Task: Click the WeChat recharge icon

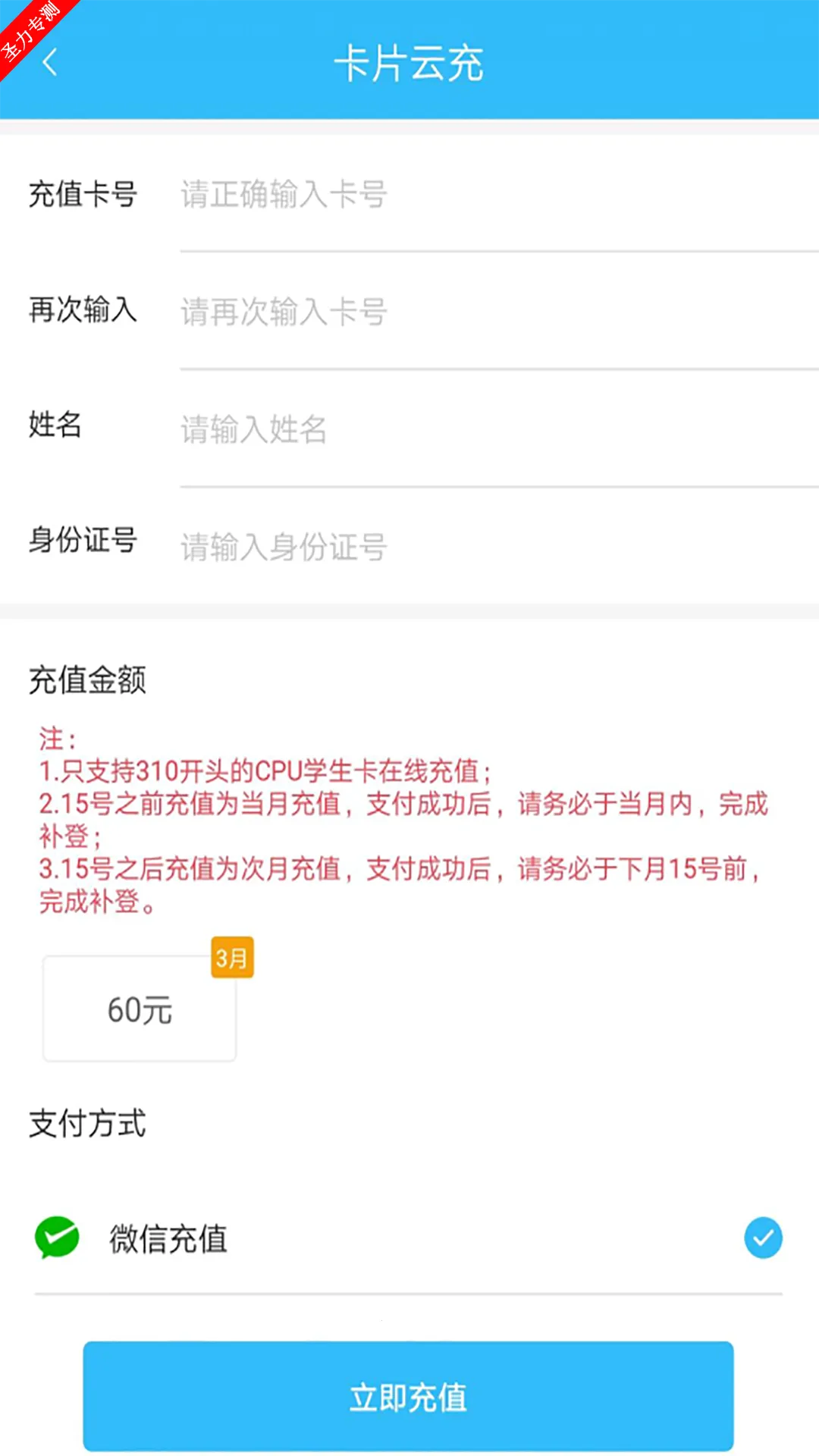Action: point(58,1238)
